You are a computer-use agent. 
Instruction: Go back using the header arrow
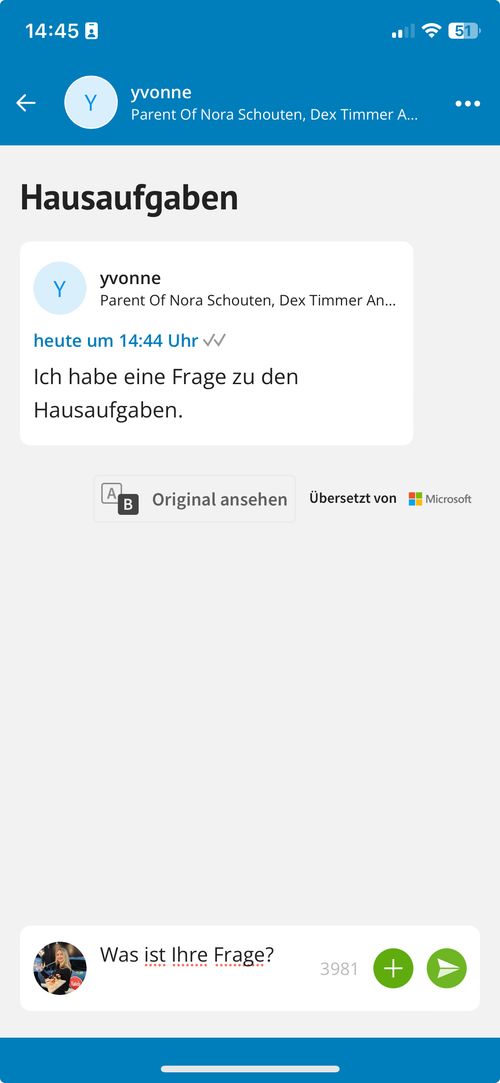[26, 103]
